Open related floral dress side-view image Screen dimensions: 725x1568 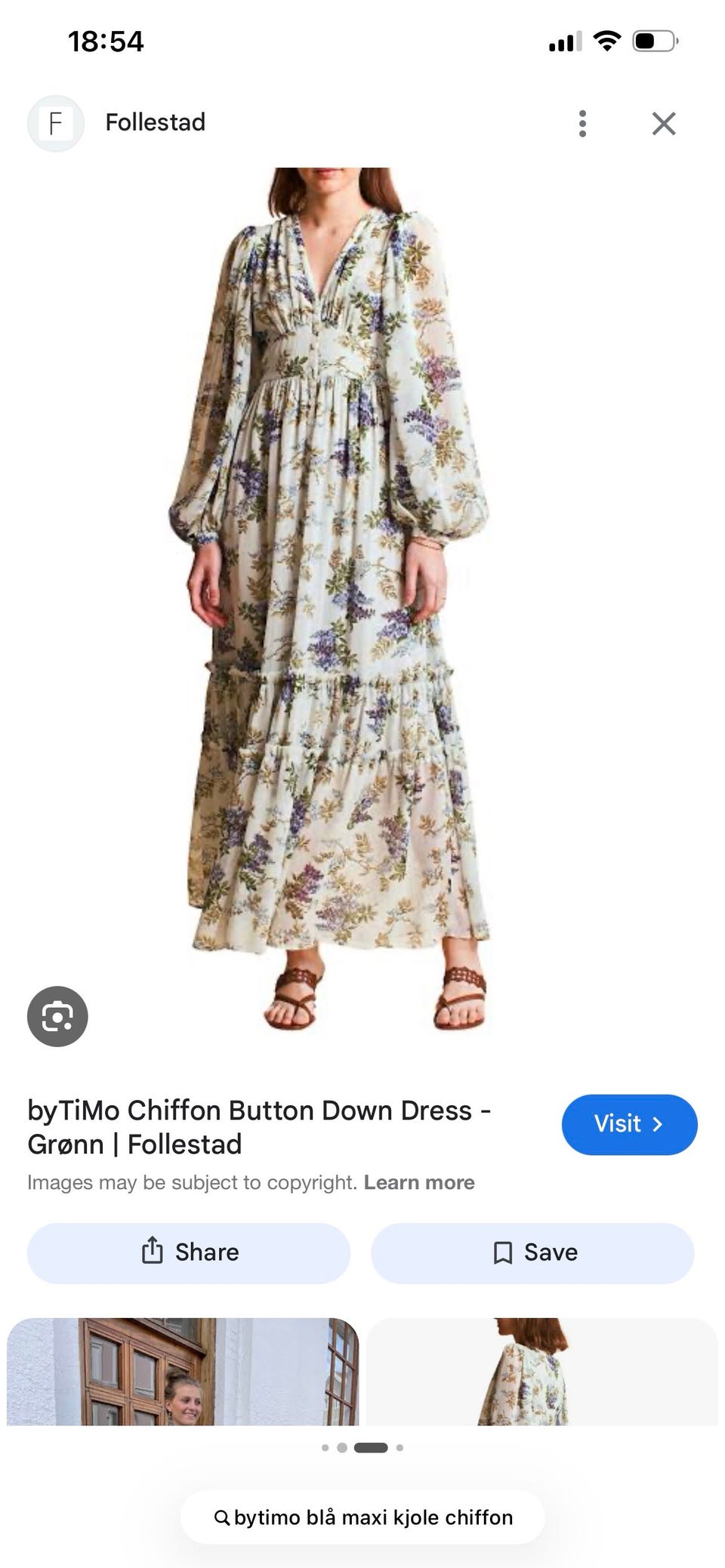pyautogui.click(x=542, y=1372)
